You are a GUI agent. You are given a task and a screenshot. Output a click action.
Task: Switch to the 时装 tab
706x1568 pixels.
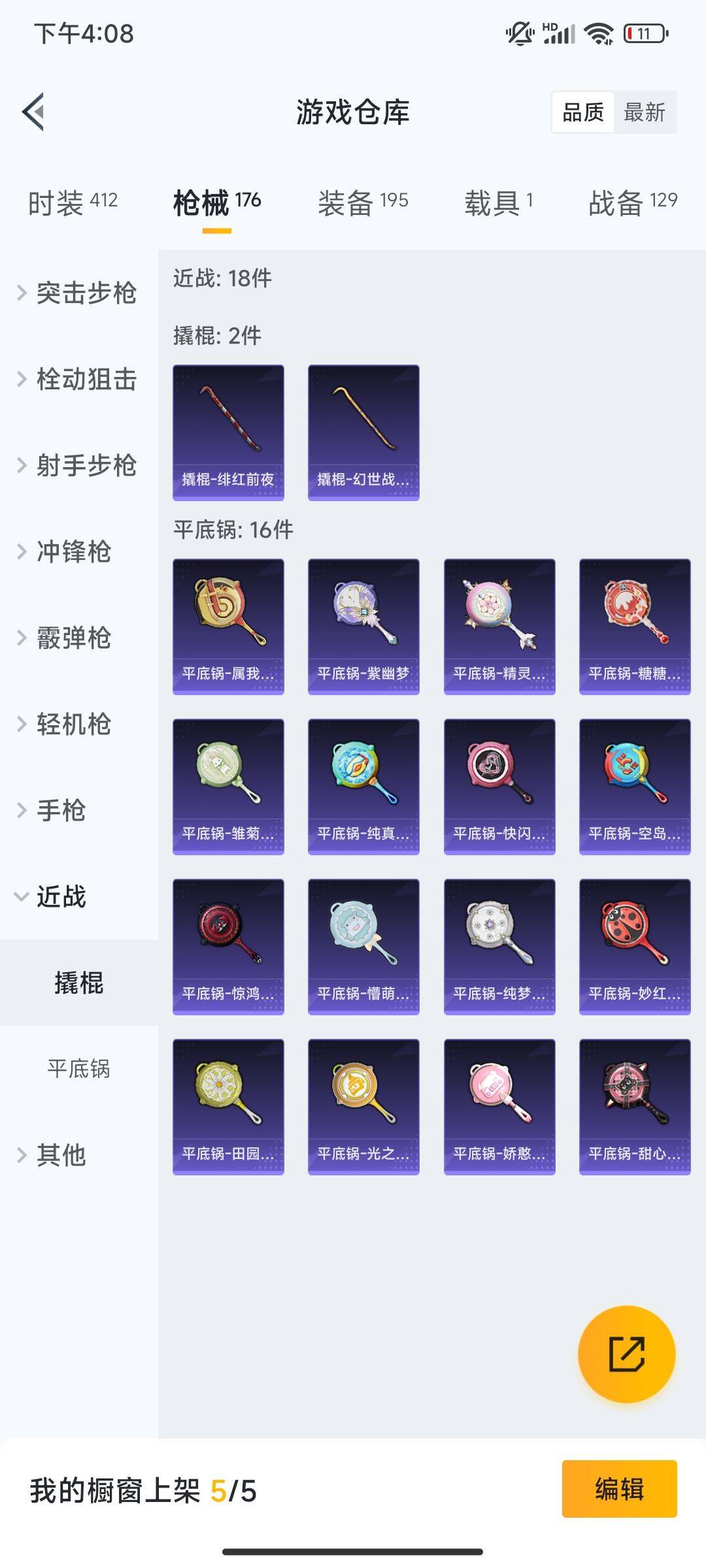coord(73,203)
